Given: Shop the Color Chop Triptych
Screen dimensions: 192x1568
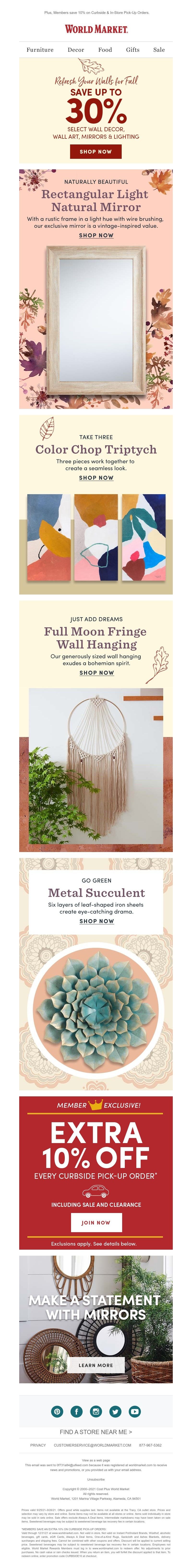Looking at the screenshot, I should (x=96, y=478).
